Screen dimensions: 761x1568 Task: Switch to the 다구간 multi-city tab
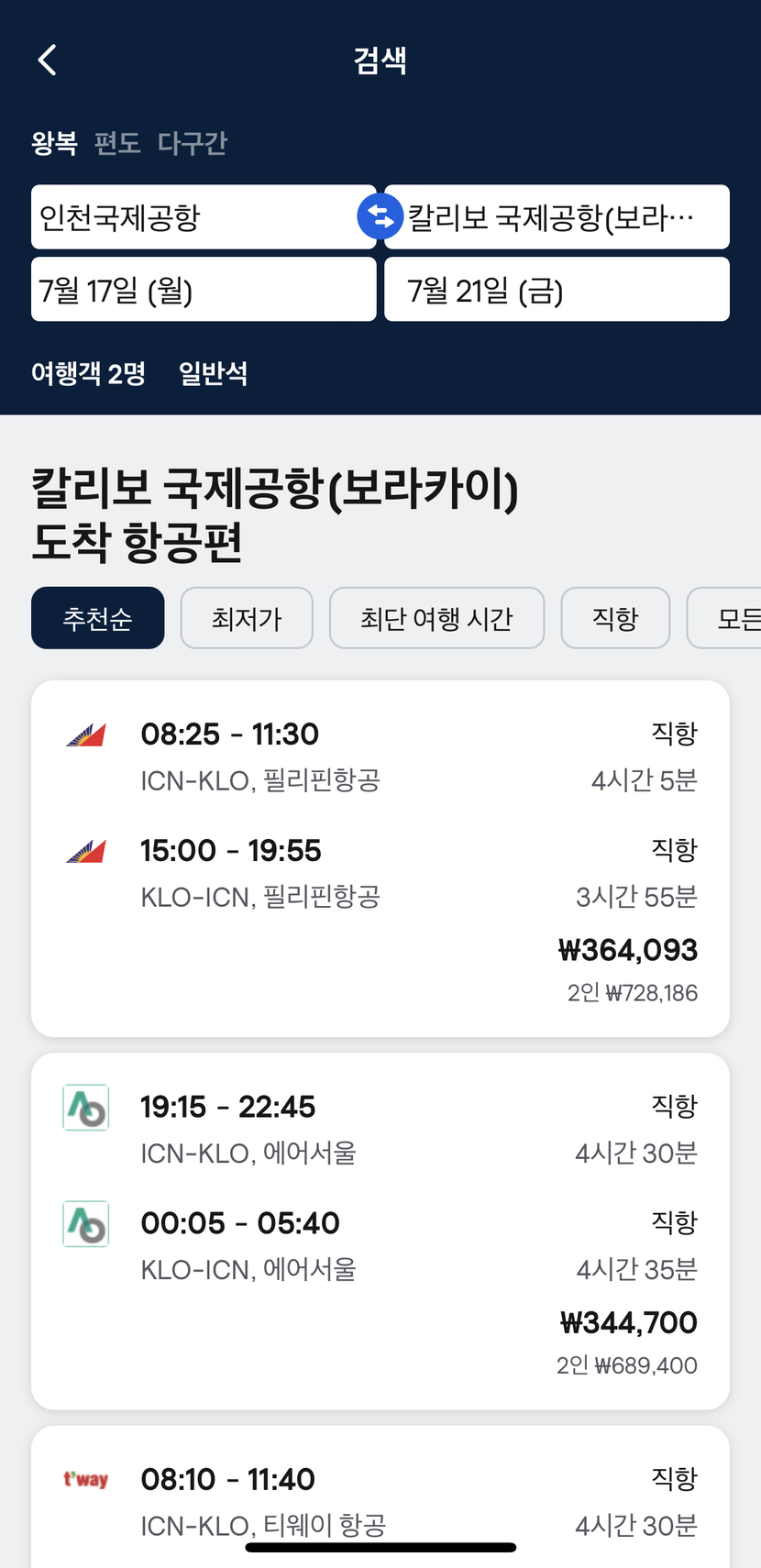point(192,143)
